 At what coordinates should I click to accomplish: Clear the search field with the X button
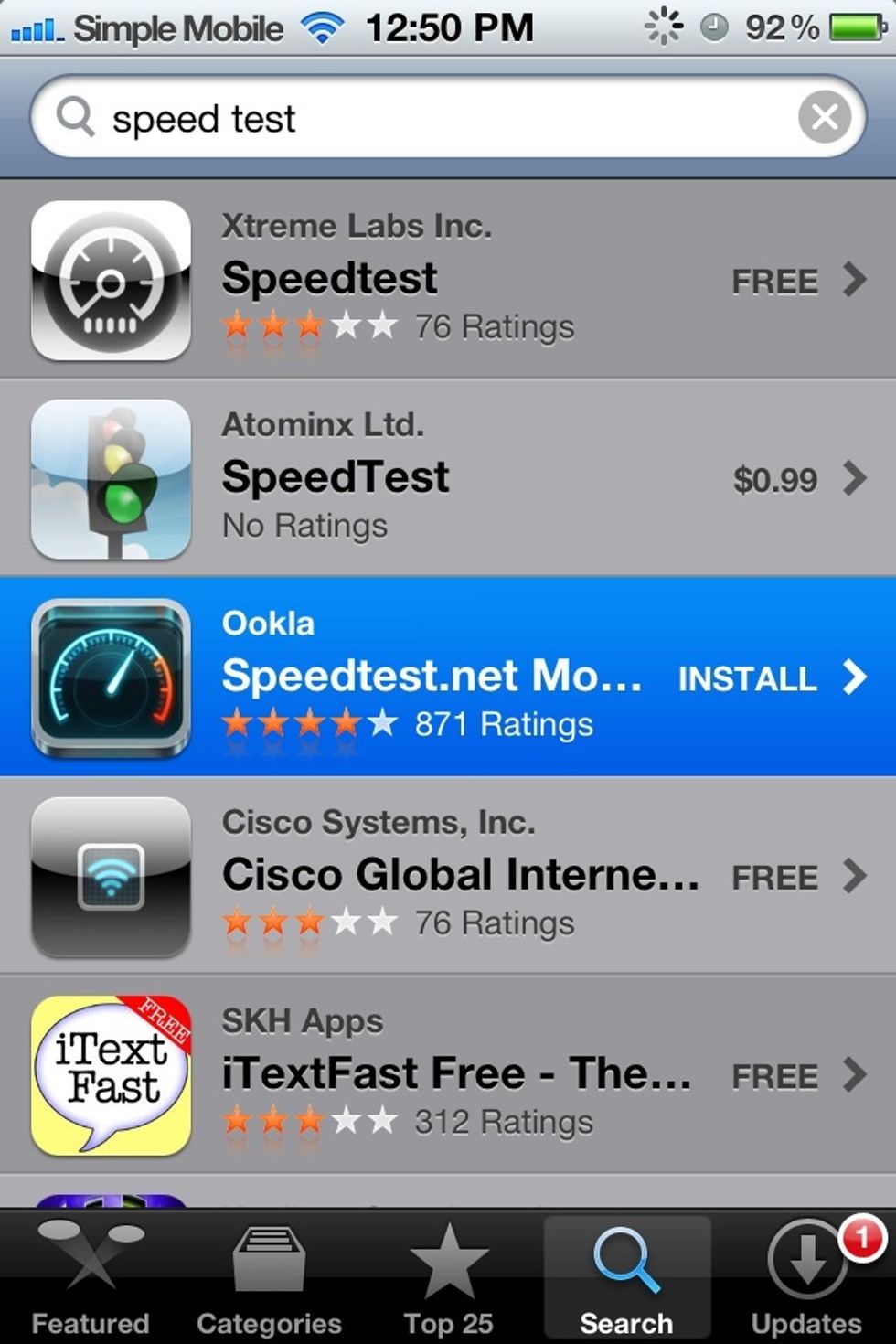[x=826, y=117]
